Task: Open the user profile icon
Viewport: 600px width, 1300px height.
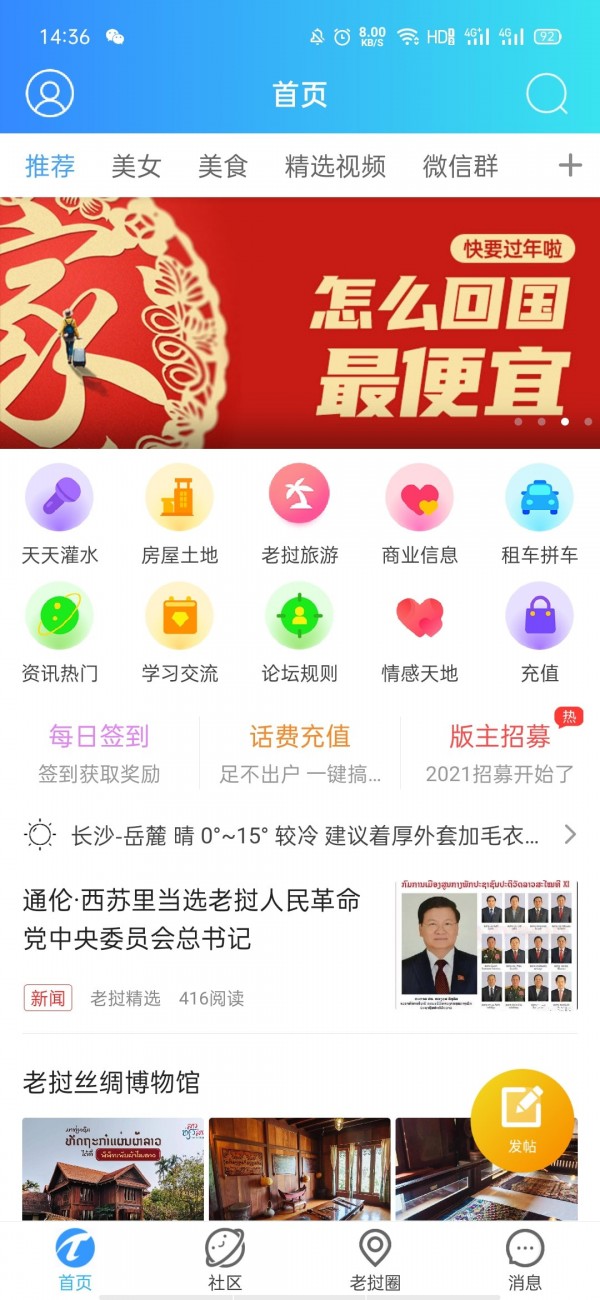Action: click(x=50, y=95)
